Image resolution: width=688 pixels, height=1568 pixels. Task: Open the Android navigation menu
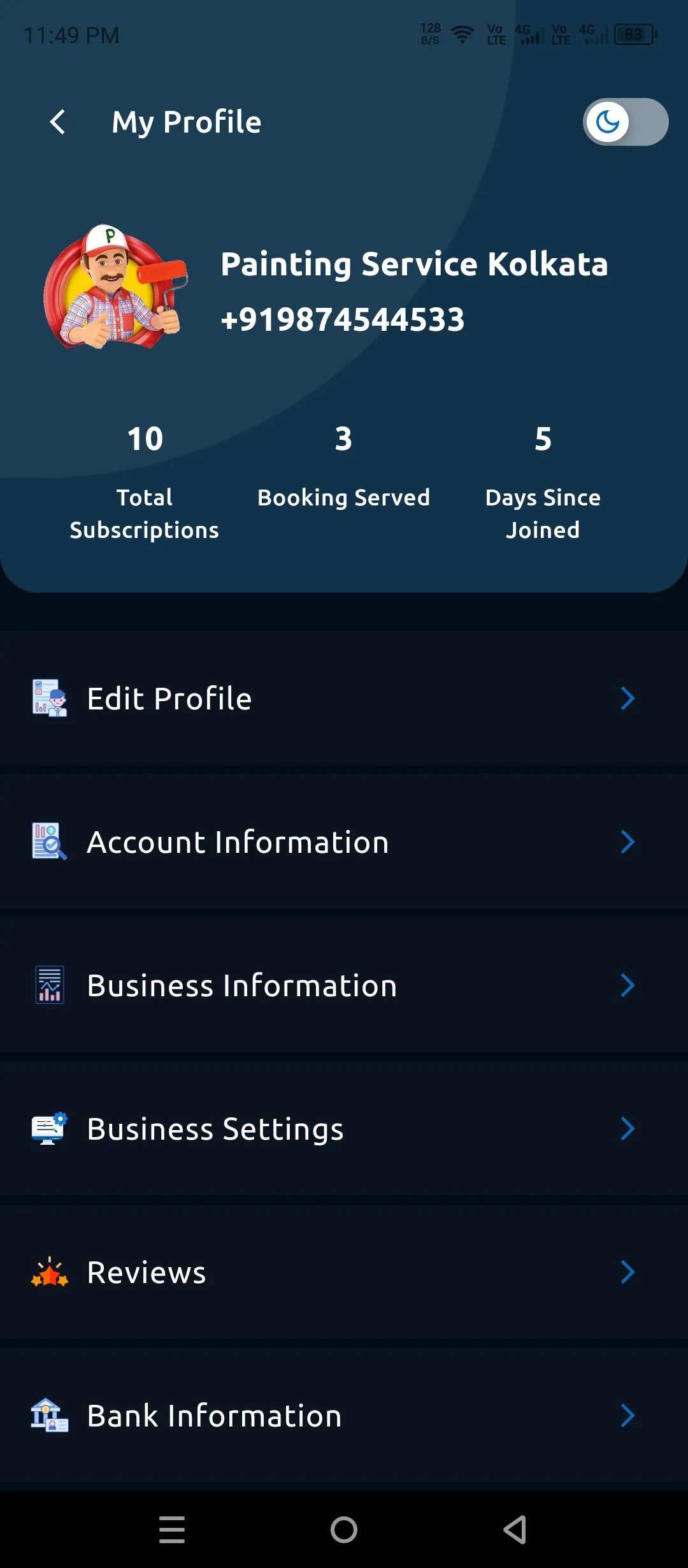pos(172,1529)
